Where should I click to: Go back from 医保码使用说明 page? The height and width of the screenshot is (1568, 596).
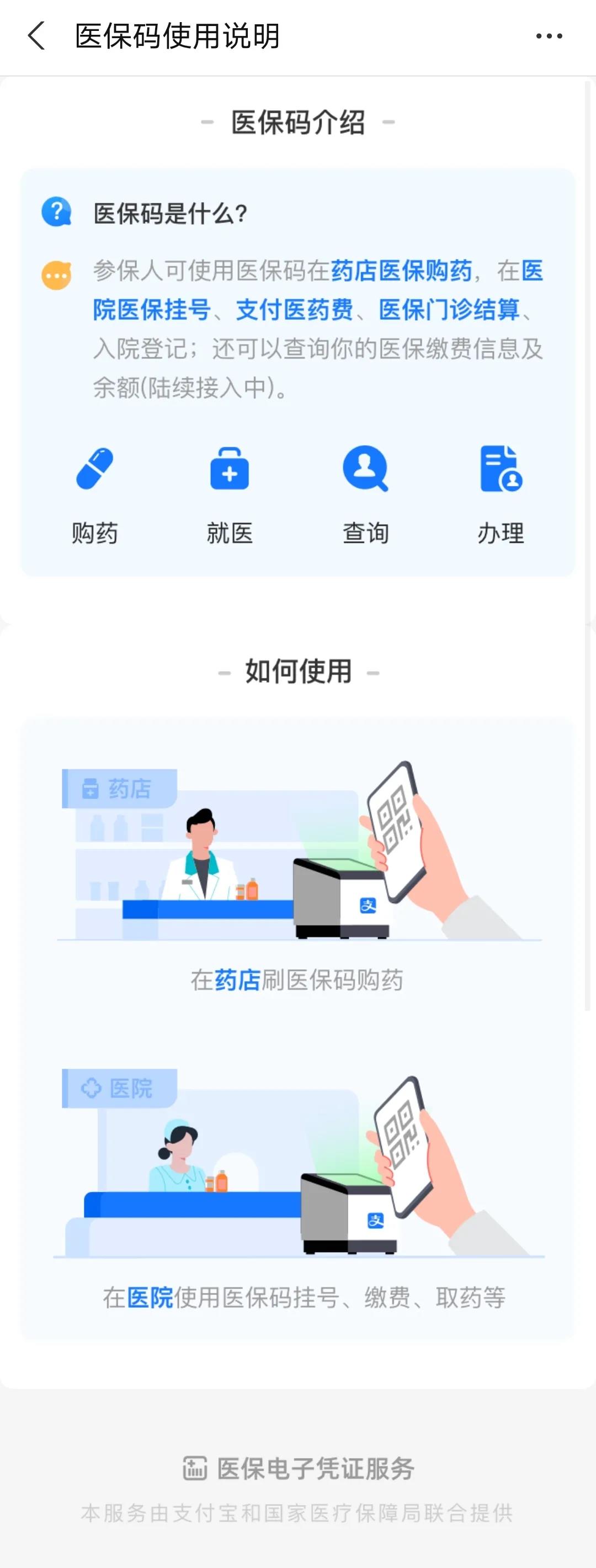pyautogui.click(x=36, y=36)
